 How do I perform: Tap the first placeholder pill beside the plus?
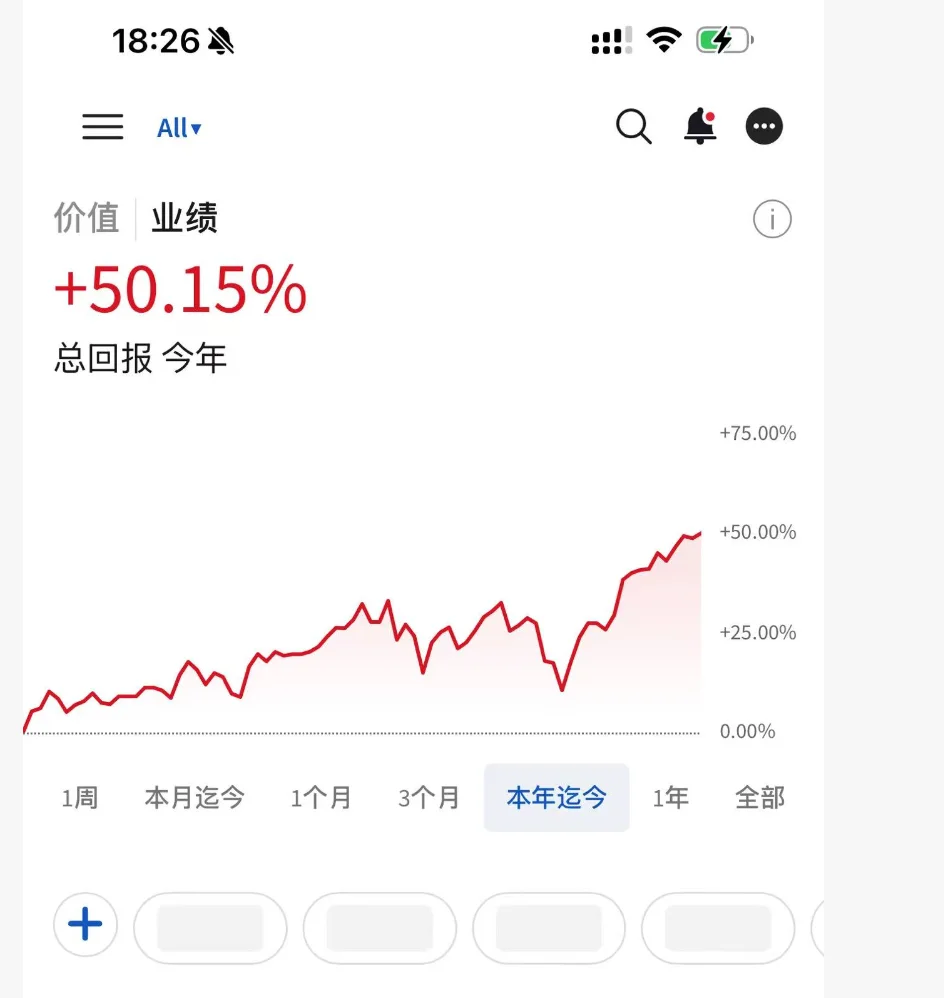pyautogui.click(x=210, y=926)
